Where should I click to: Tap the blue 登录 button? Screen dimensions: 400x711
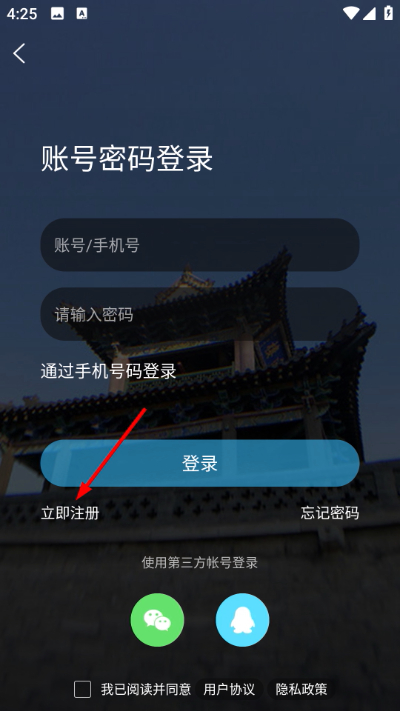(x=200, y=463)
